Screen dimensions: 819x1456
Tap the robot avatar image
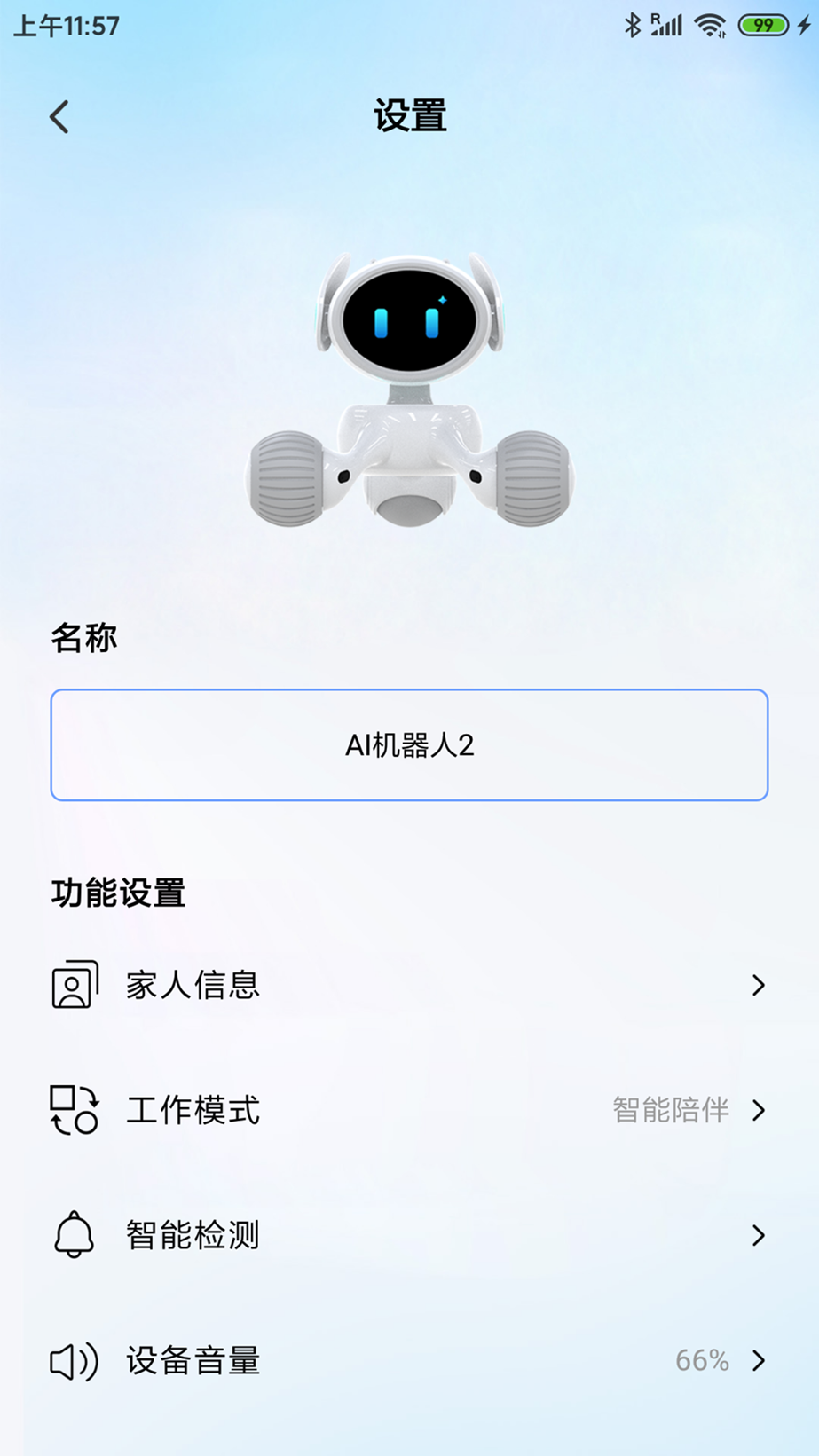[x=409, y=390]
